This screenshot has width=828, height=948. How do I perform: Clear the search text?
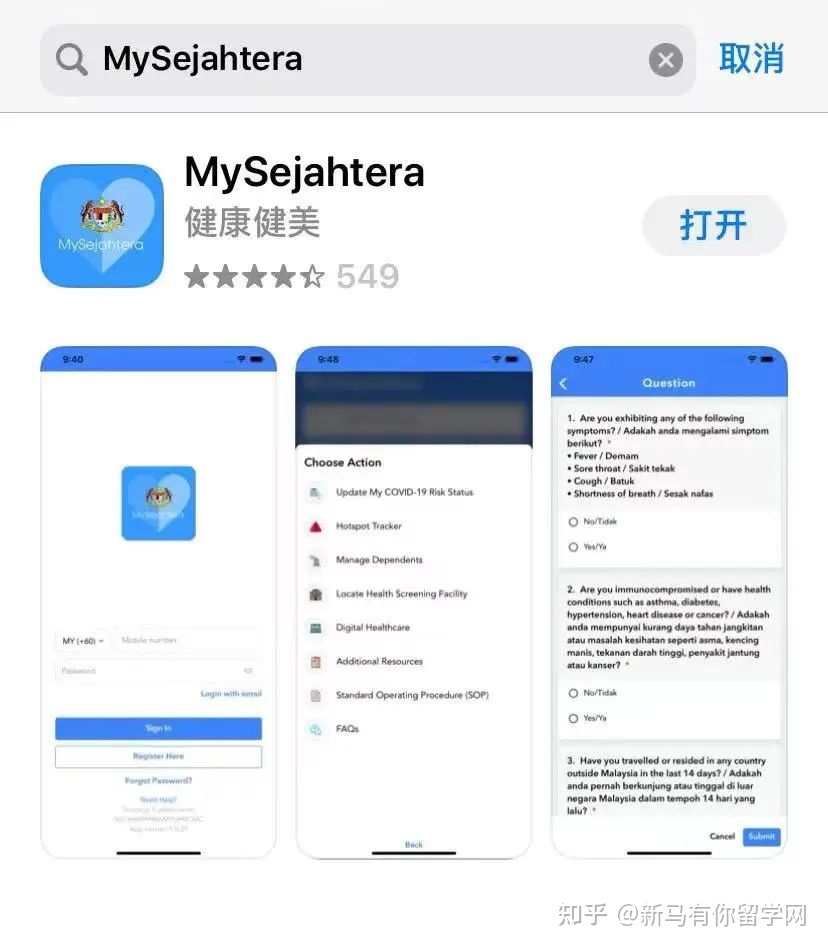665,60
